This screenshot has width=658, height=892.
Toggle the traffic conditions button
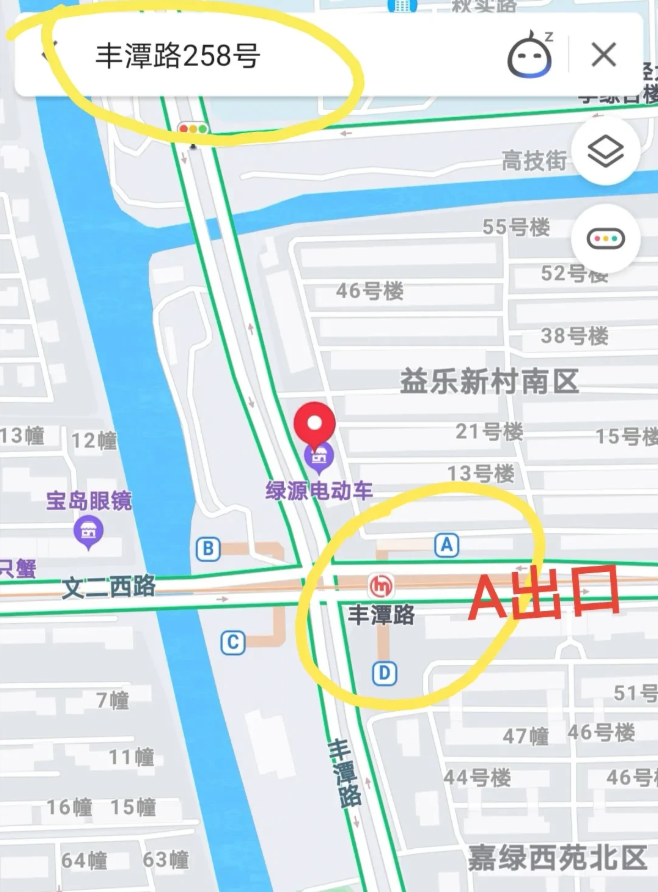click(x=605, y=238)
